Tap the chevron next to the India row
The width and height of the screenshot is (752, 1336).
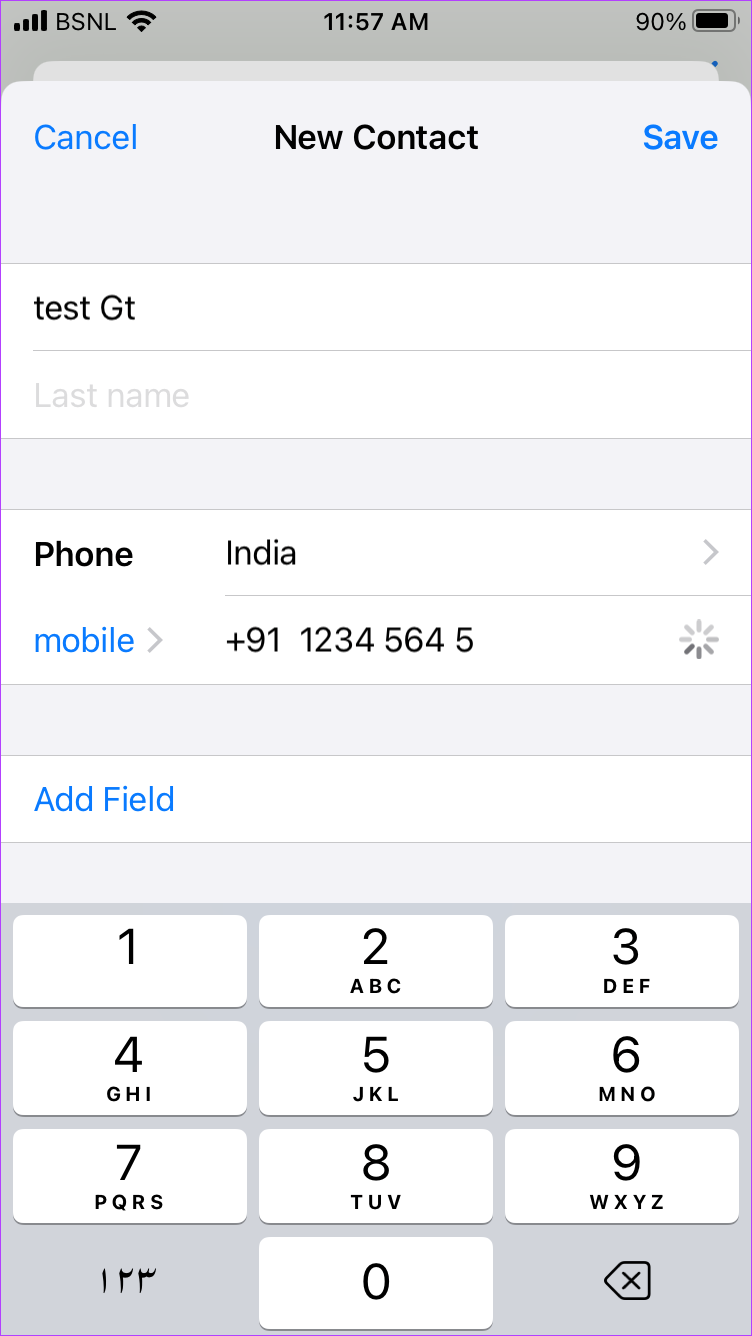pos(710,553)
